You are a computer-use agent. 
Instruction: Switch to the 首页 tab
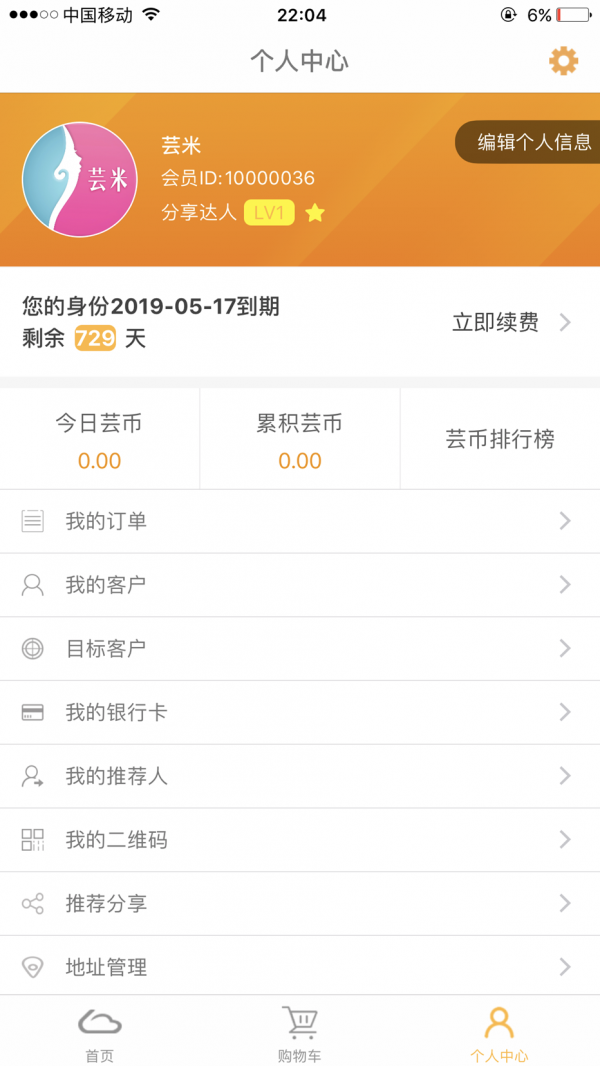[99, 1033]
